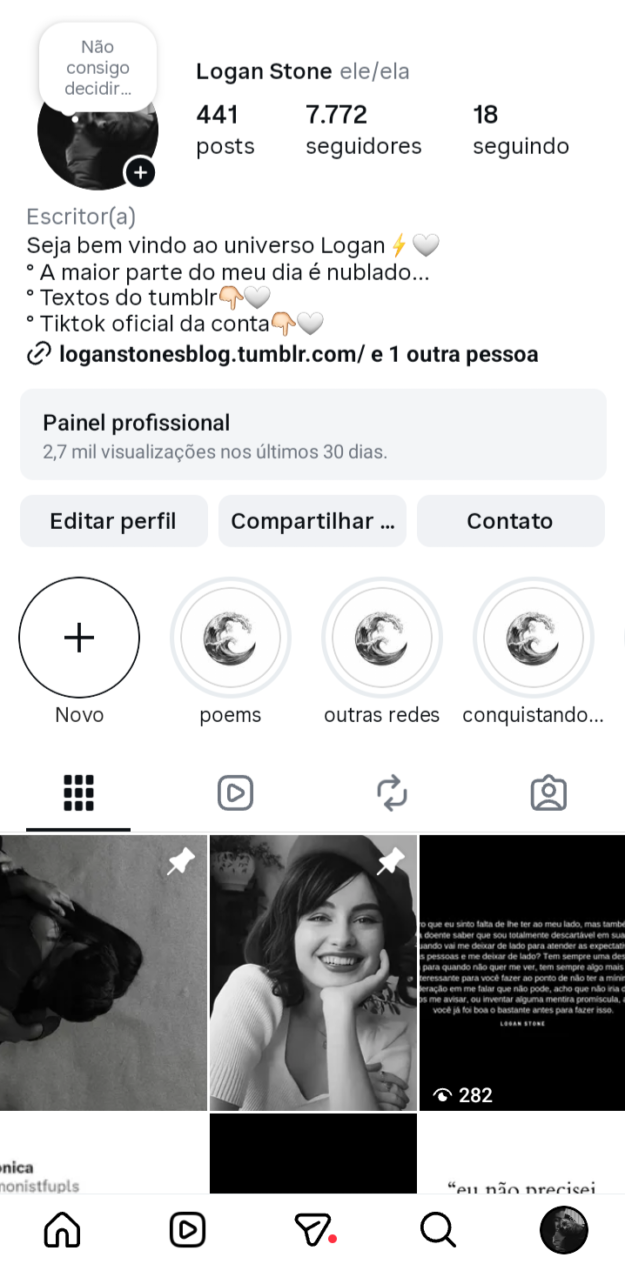Image resolution: width=625 pixels, height=1264 pixels.
Task: Switch to the reposts tab
Action: [x=391, y=793]
